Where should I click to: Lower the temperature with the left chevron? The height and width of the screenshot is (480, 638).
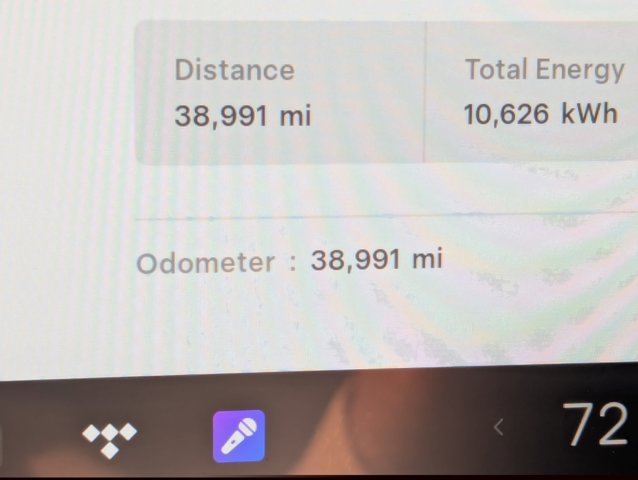(498, 428)
